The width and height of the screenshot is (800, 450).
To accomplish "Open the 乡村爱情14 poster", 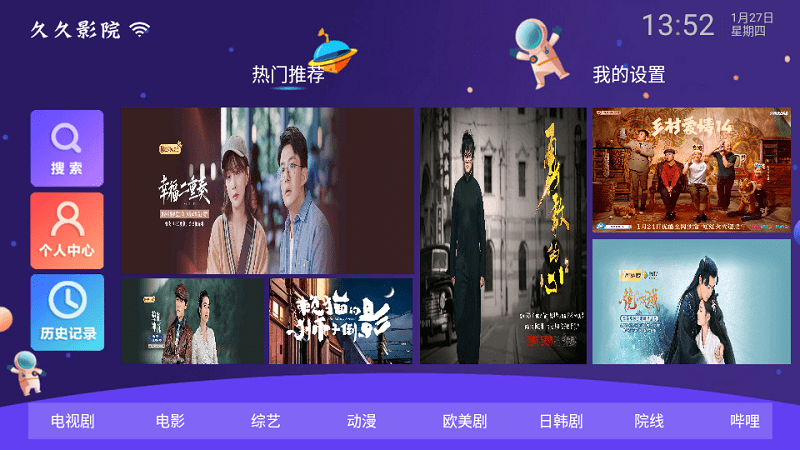I will [691, 169].
